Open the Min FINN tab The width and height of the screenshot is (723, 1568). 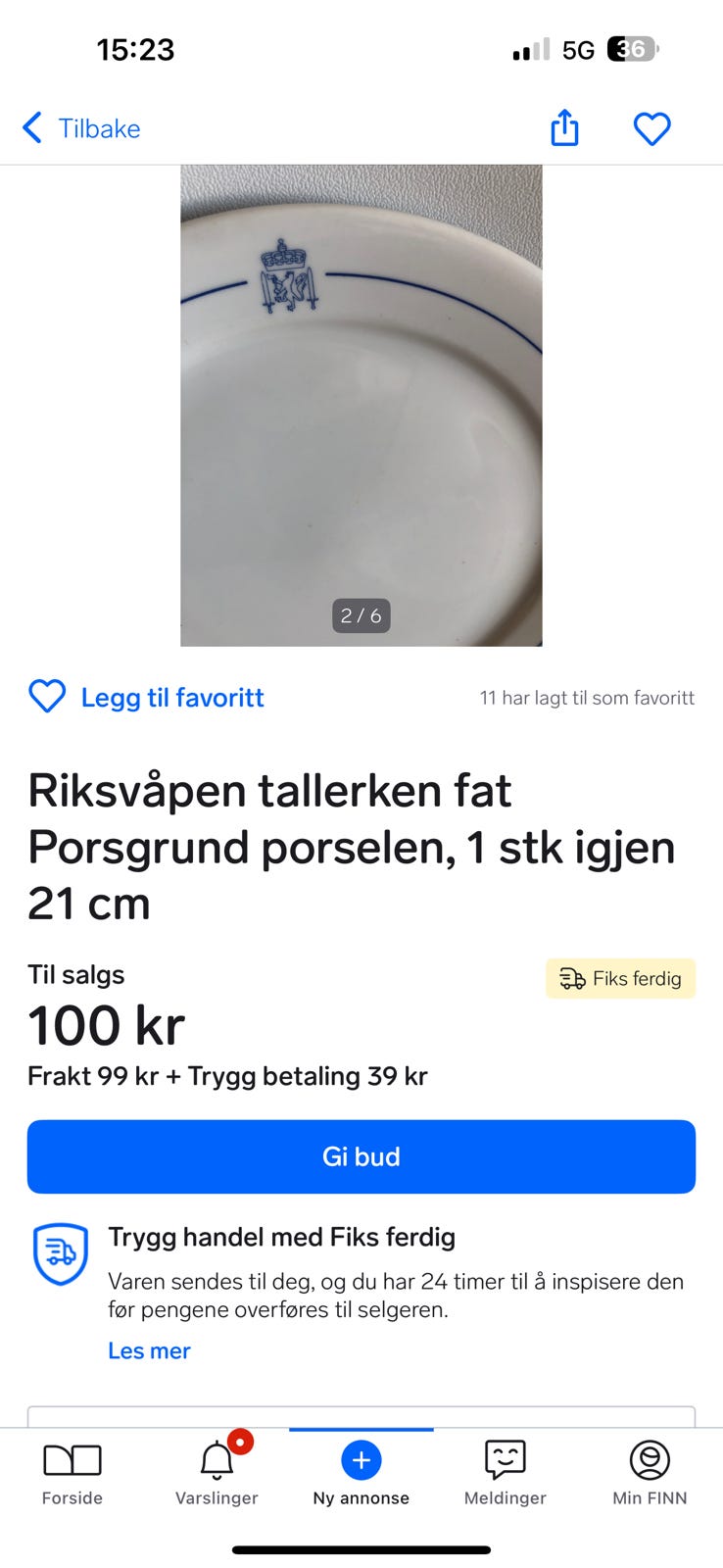(x=650, y=1473)
